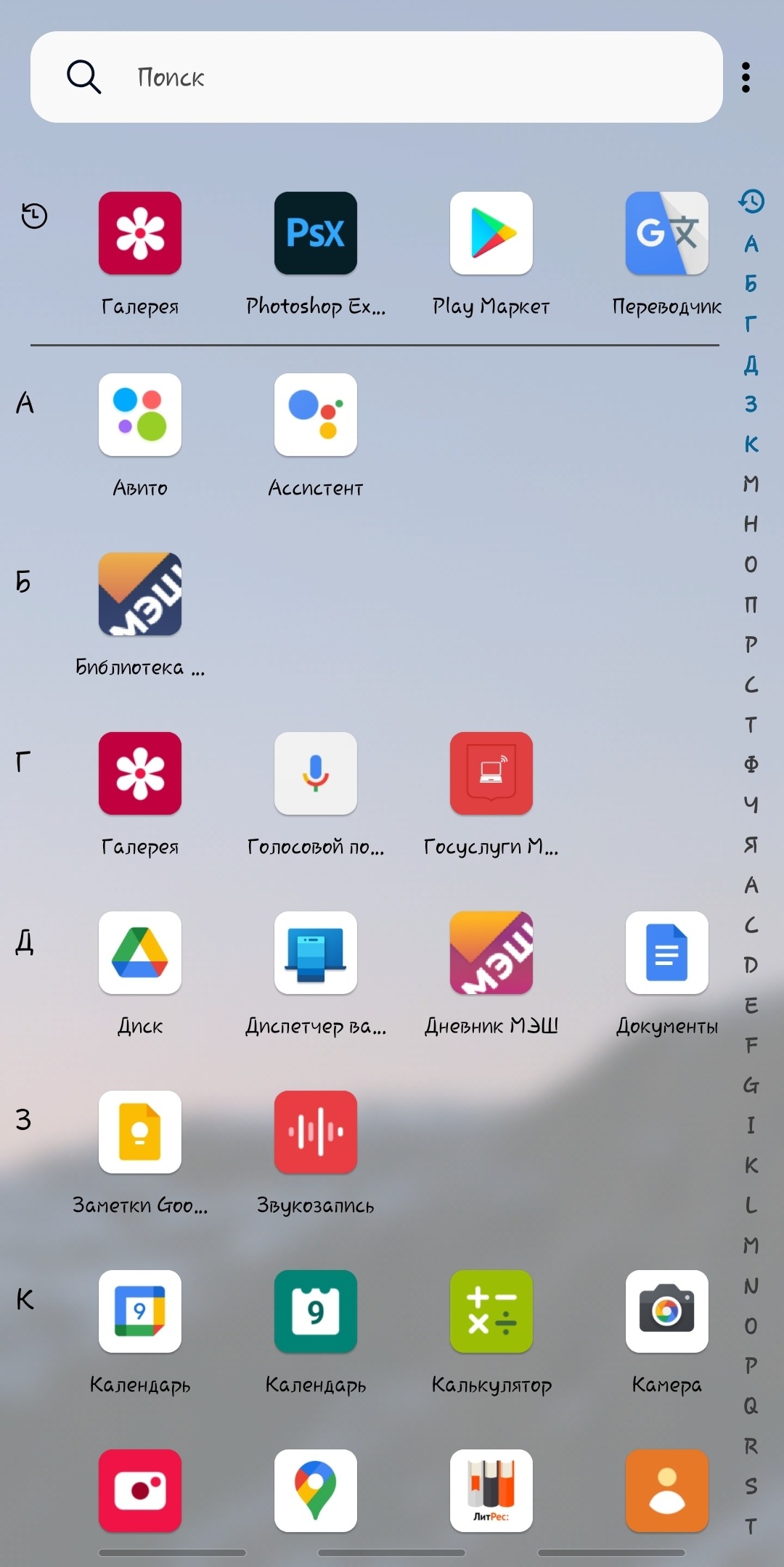Launch Дневник МЭШ

pyautogui.click(x=491, y=953)
